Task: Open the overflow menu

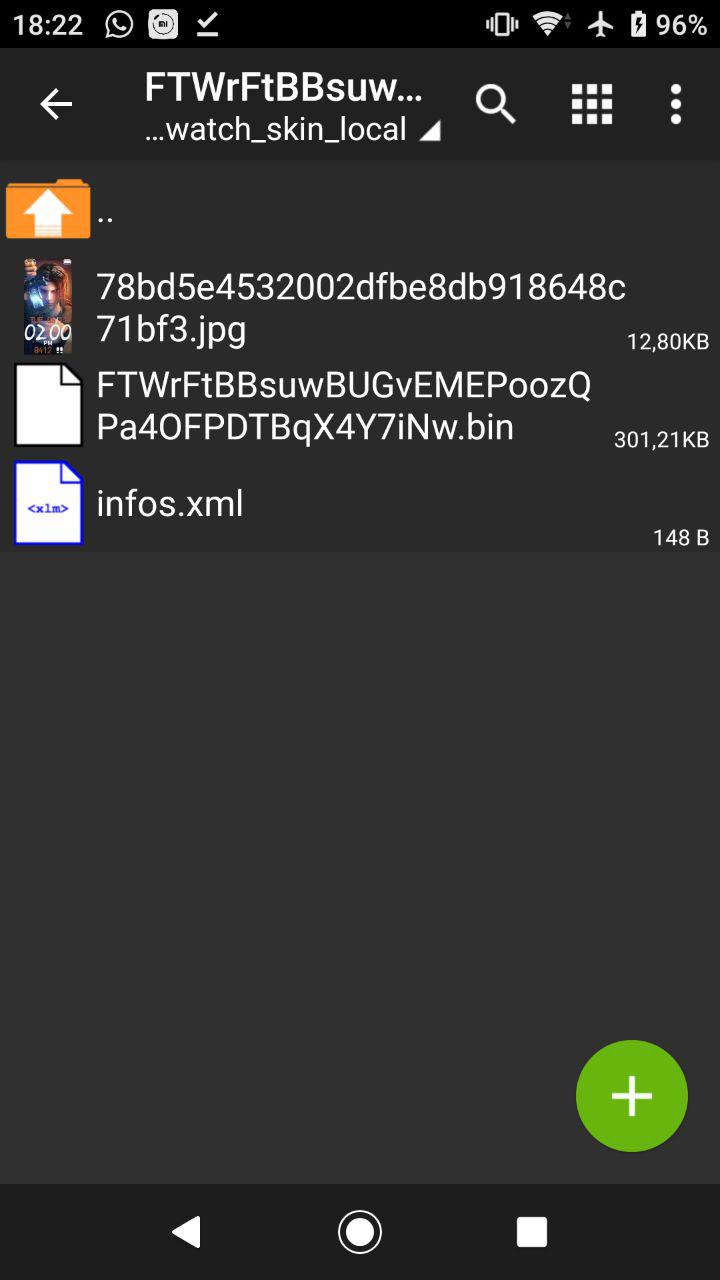Action: tap(676, 104)
